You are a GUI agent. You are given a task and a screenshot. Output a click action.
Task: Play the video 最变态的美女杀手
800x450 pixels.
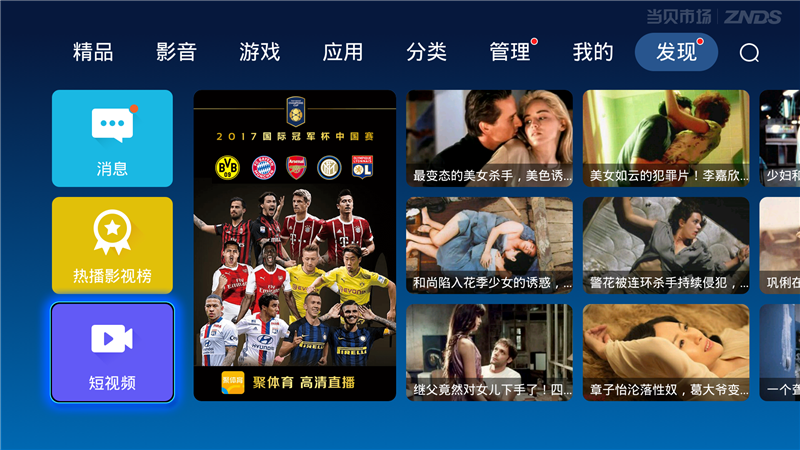489,138
